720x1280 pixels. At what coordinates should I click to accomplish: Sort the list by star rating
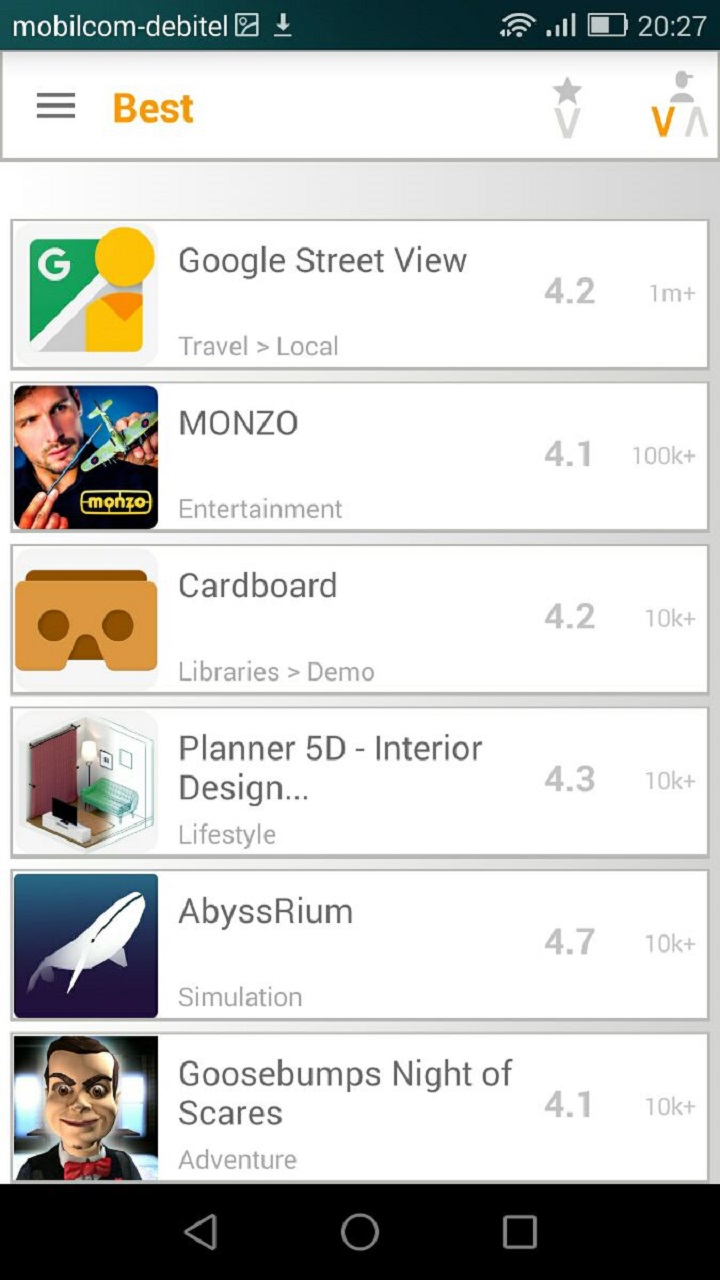point(567,107)
